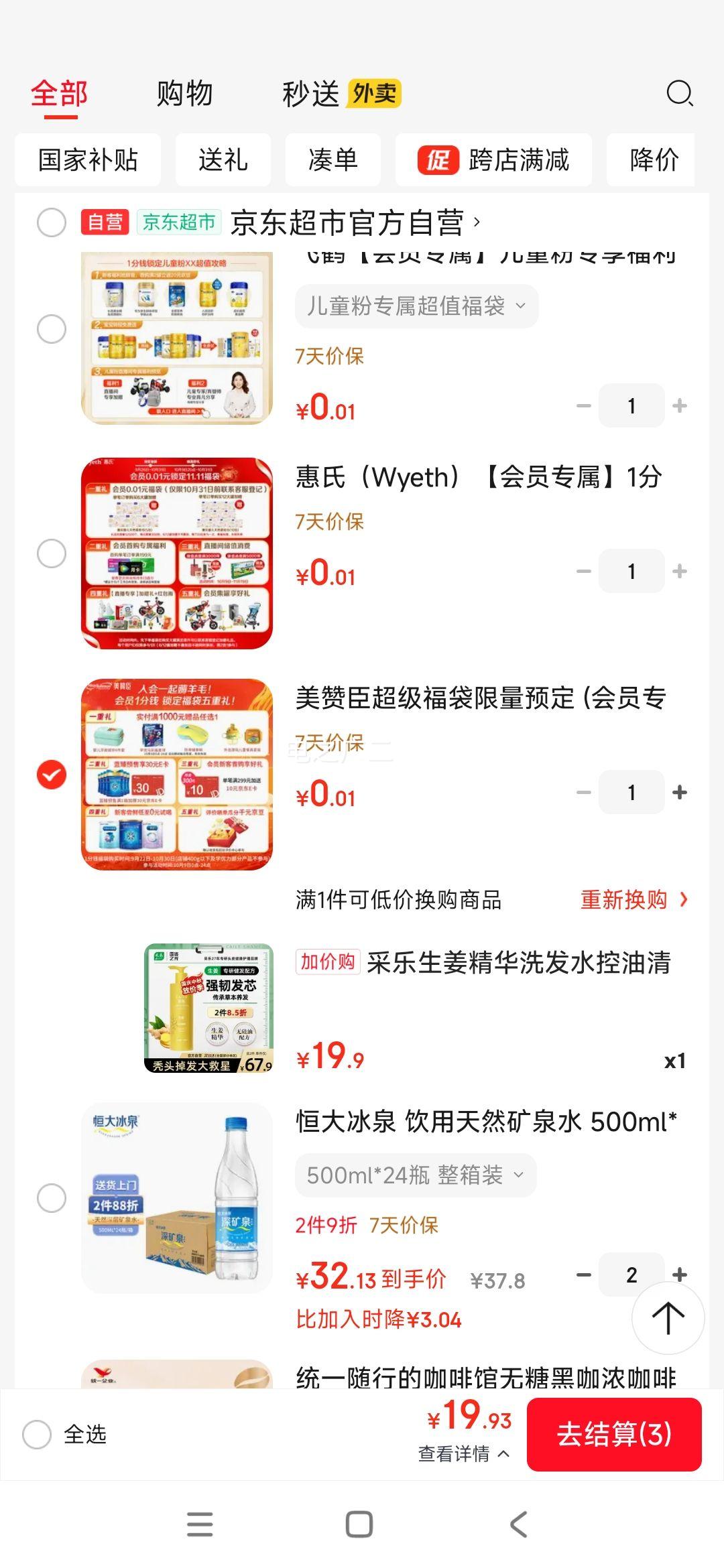This screenshot has width=724, height=1568.
Task: Filter by 国家补贴 chip
Action: pos(88,160)
